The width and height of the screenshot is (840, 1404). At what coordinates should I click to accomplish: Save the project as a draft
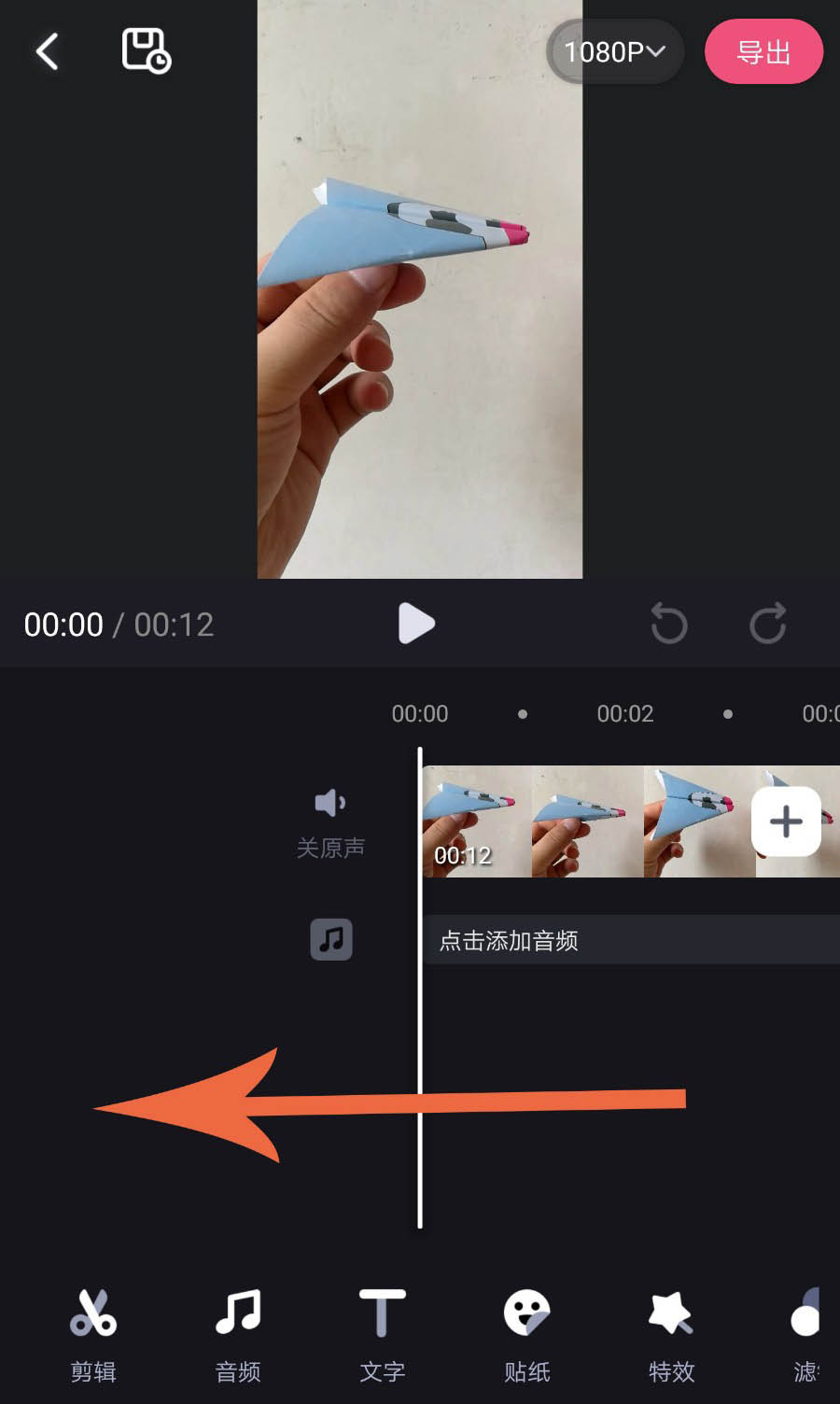(x=147, y=51)
